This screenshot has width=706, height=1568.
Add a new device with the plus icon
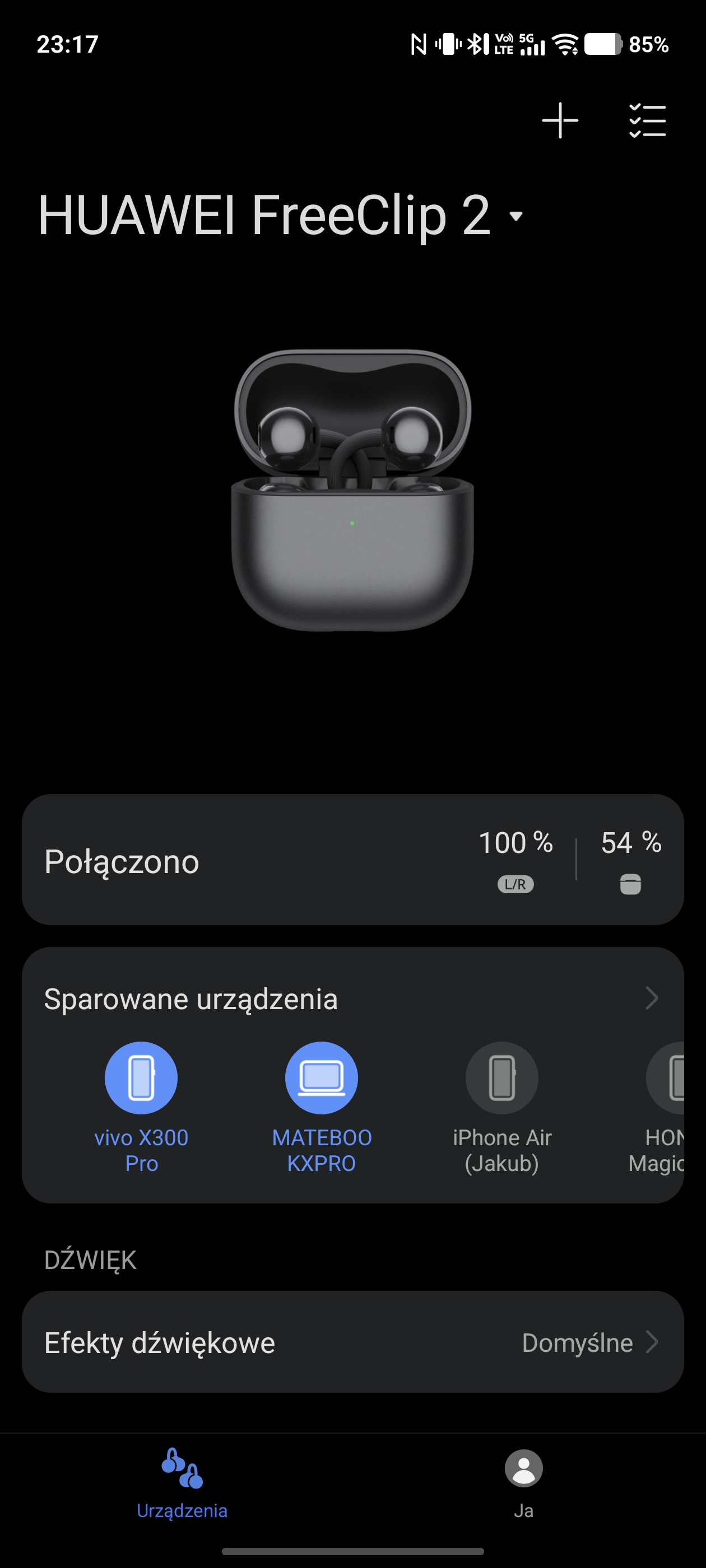point(560,120)
